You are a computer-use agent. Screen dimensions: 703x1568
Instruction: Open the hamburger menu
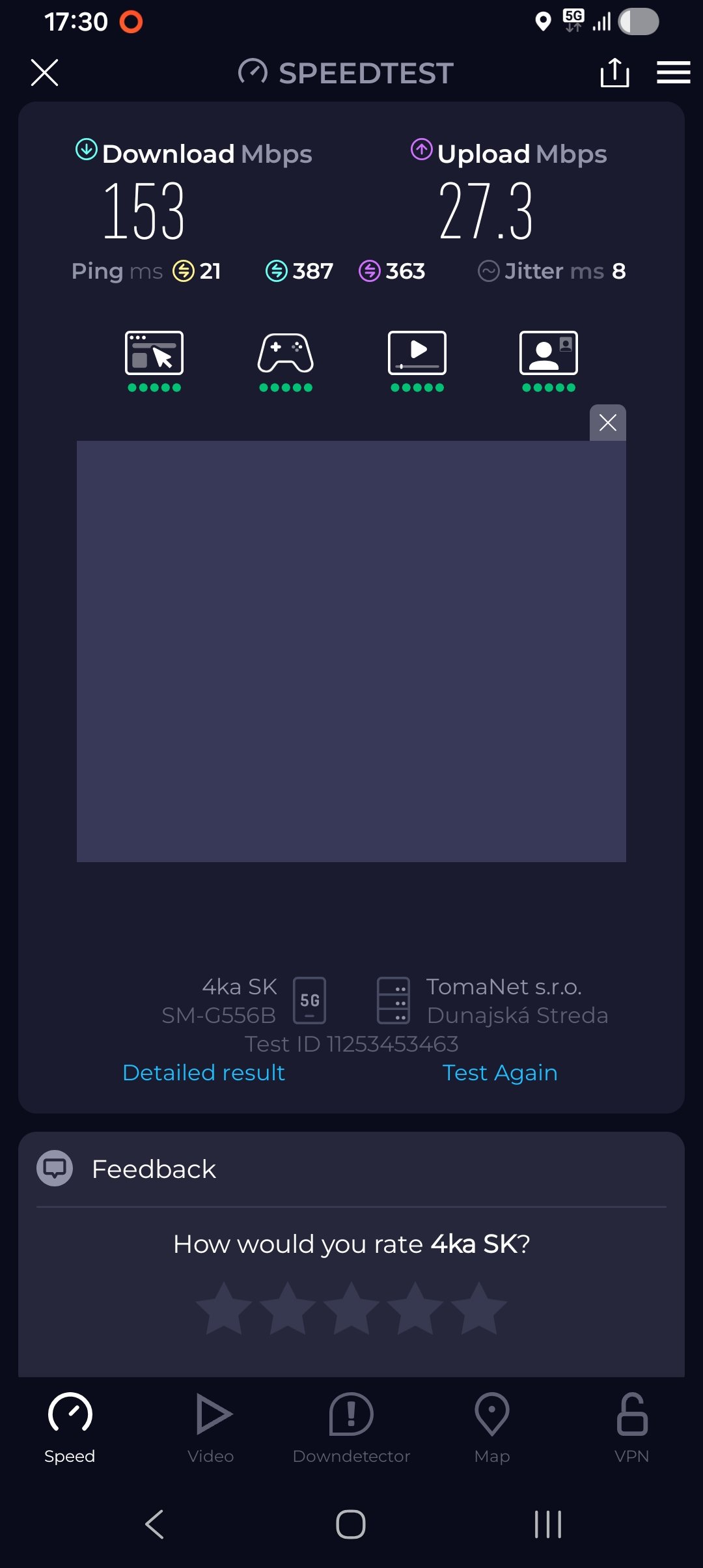click(x=673, y=72)
